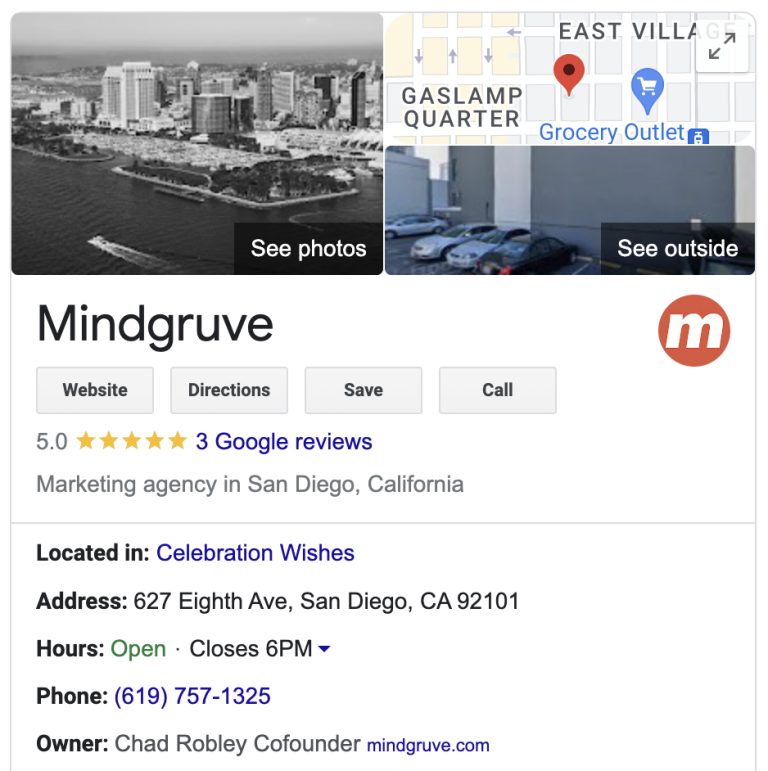Viewport: 768px width, 771px height.
Task: Open See photos of Mindgruve
Action: click(308, 248)
